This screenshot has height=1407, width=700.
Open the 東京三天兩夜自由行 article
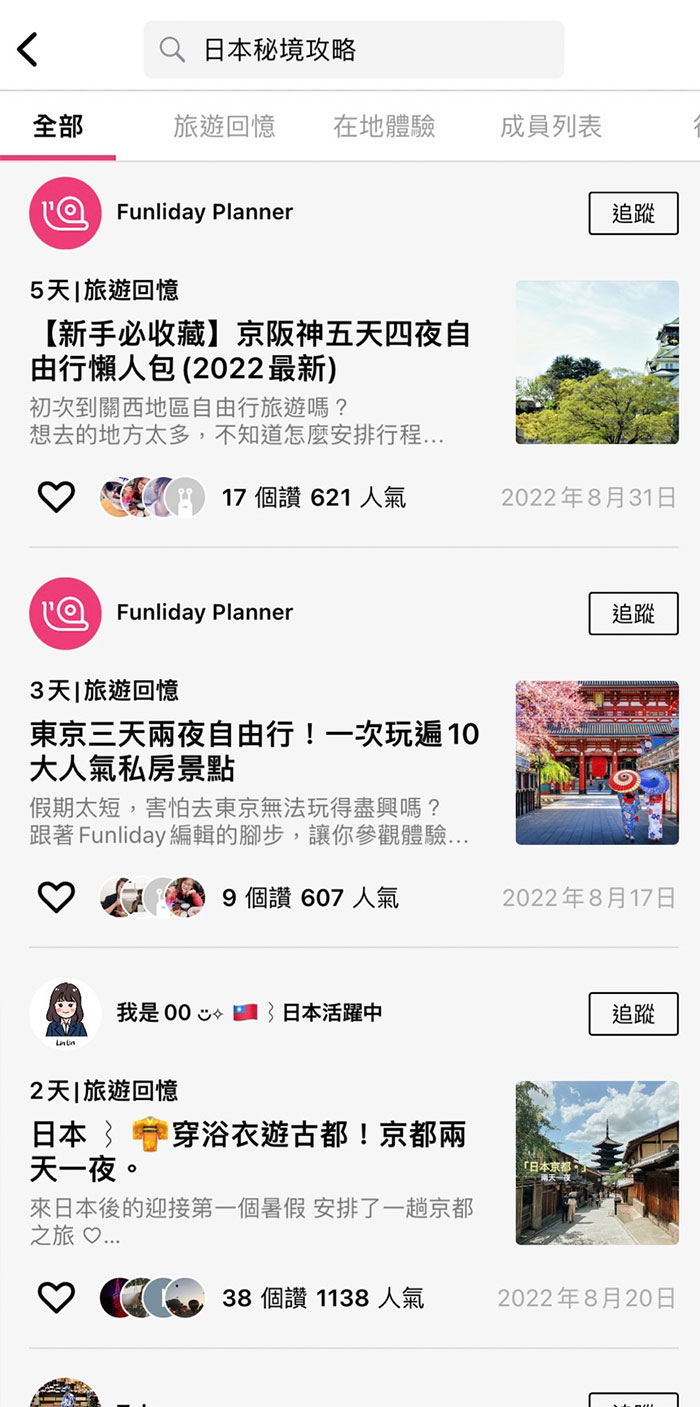[254, 751]
